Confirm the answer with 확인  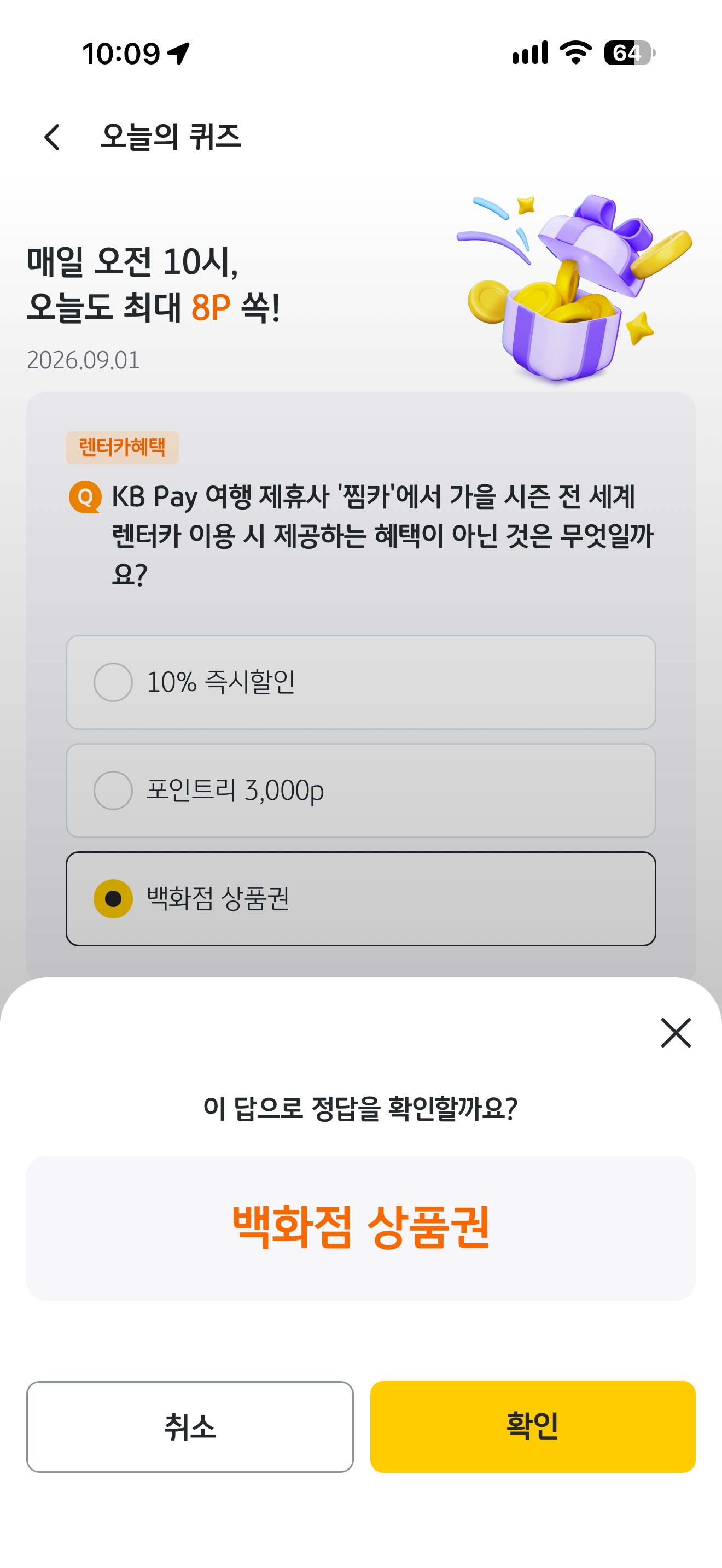(533, 1426)
